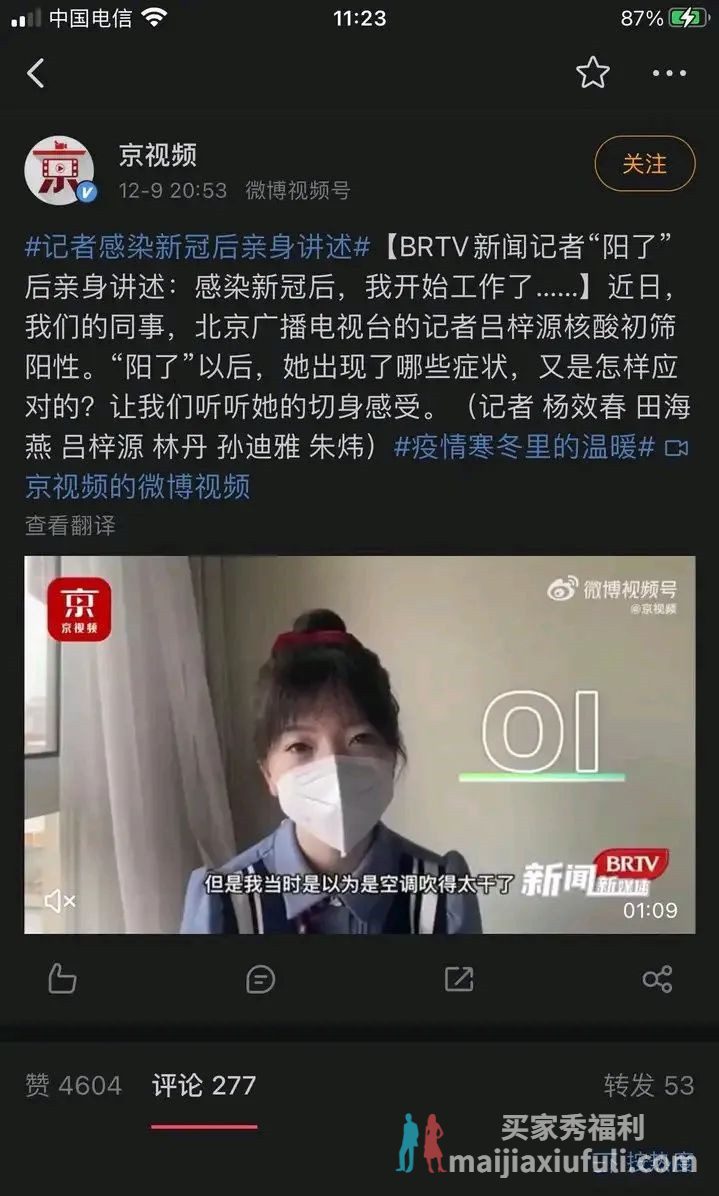719x1196 pixels.
Task: Favorite this post with the star icon
Action: 593,72
